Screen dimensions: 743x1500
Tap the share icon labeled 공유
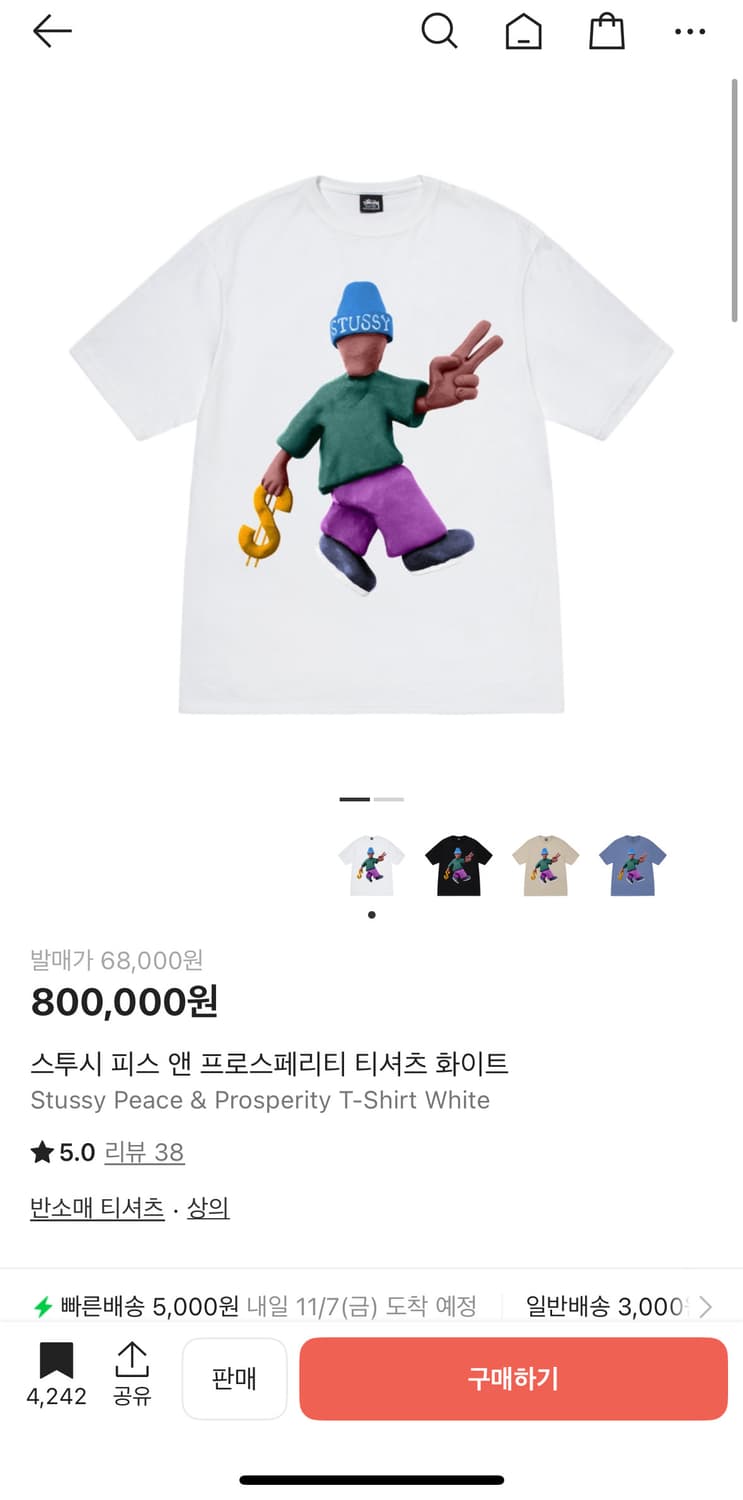pyautogui.click(x=133, y=1363)
